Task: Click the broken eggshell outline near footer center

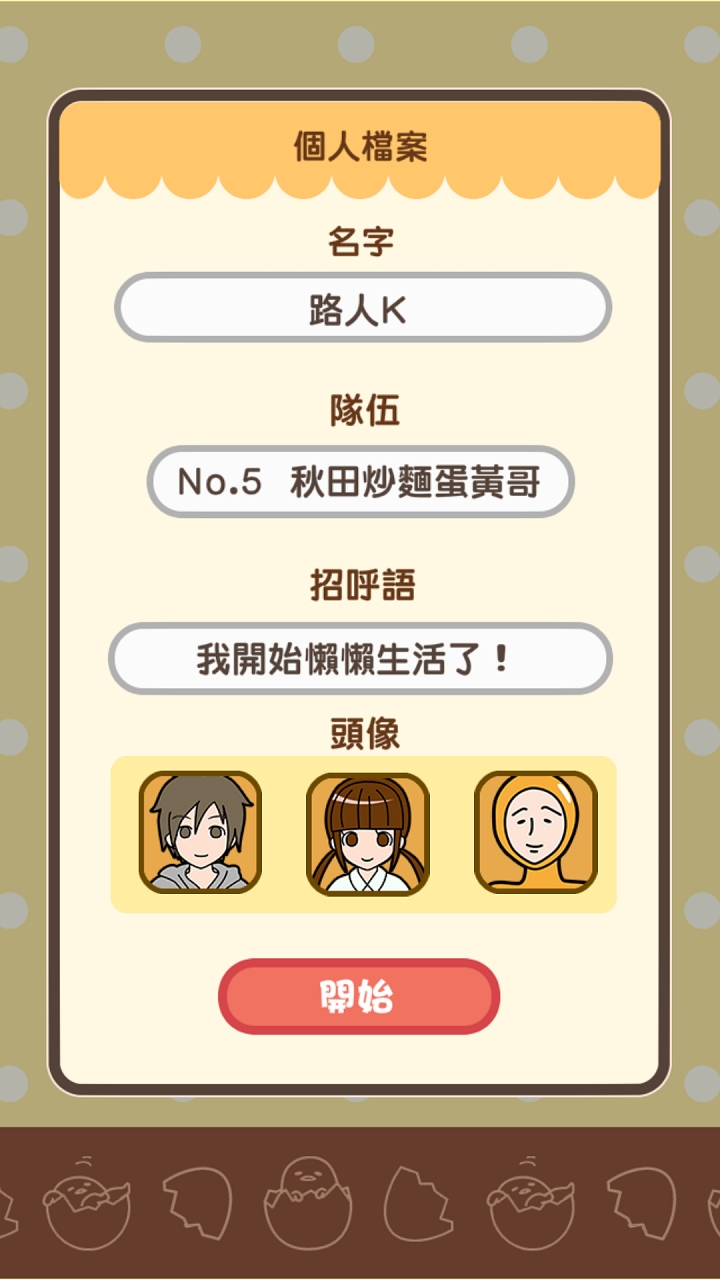Action: pyautogui.click(x=420, y=1195)
